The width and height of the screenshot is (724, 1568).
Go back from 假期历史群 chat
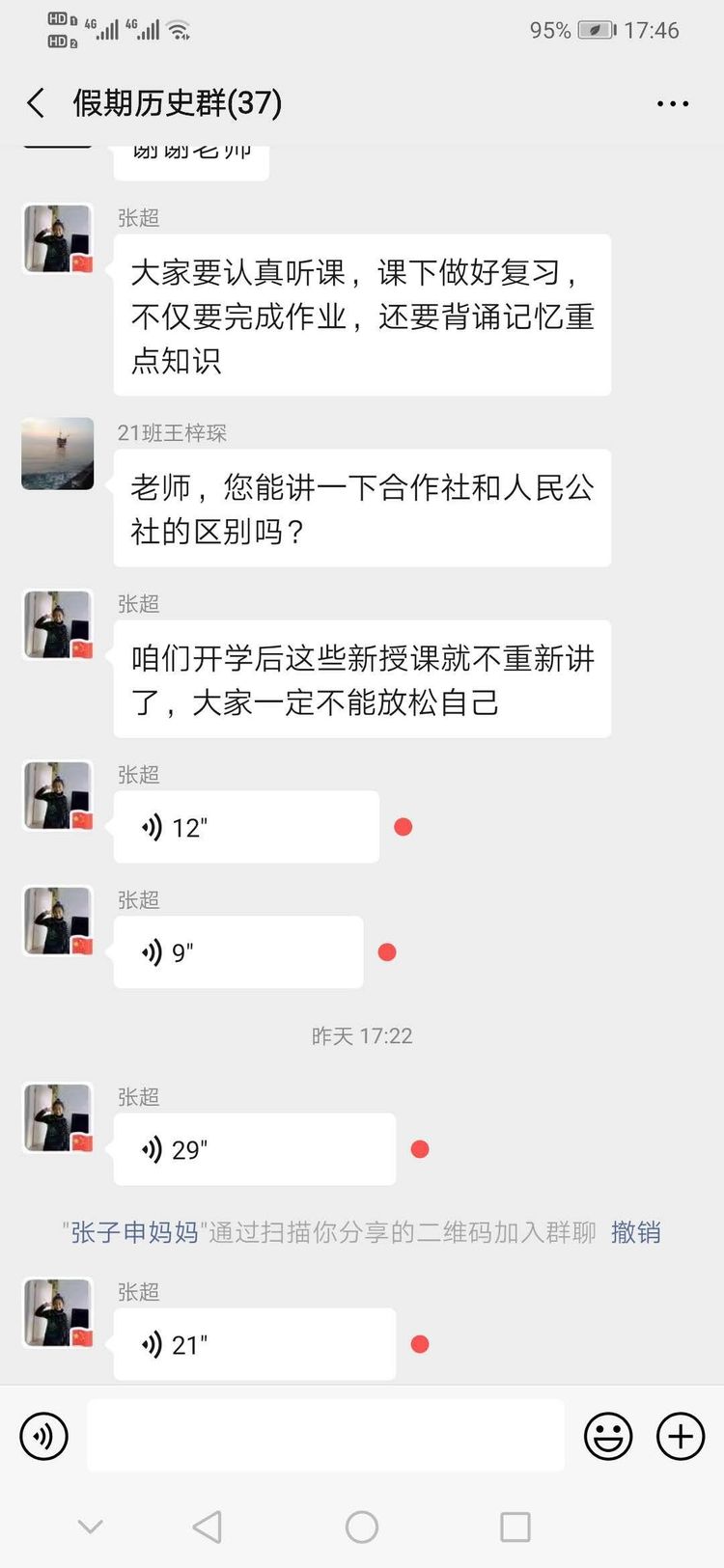pos(37,103)
